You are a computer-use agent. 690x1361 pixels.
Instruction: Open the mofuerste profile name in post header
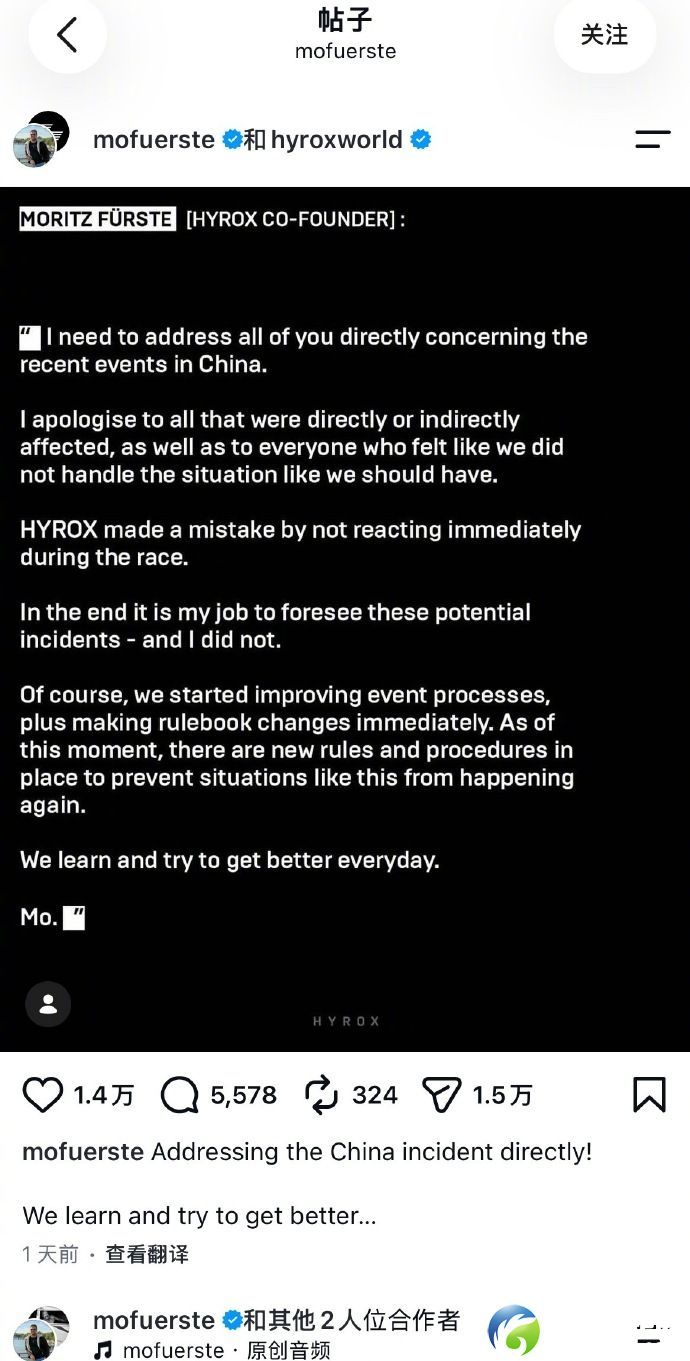click(x=154, y=140)
